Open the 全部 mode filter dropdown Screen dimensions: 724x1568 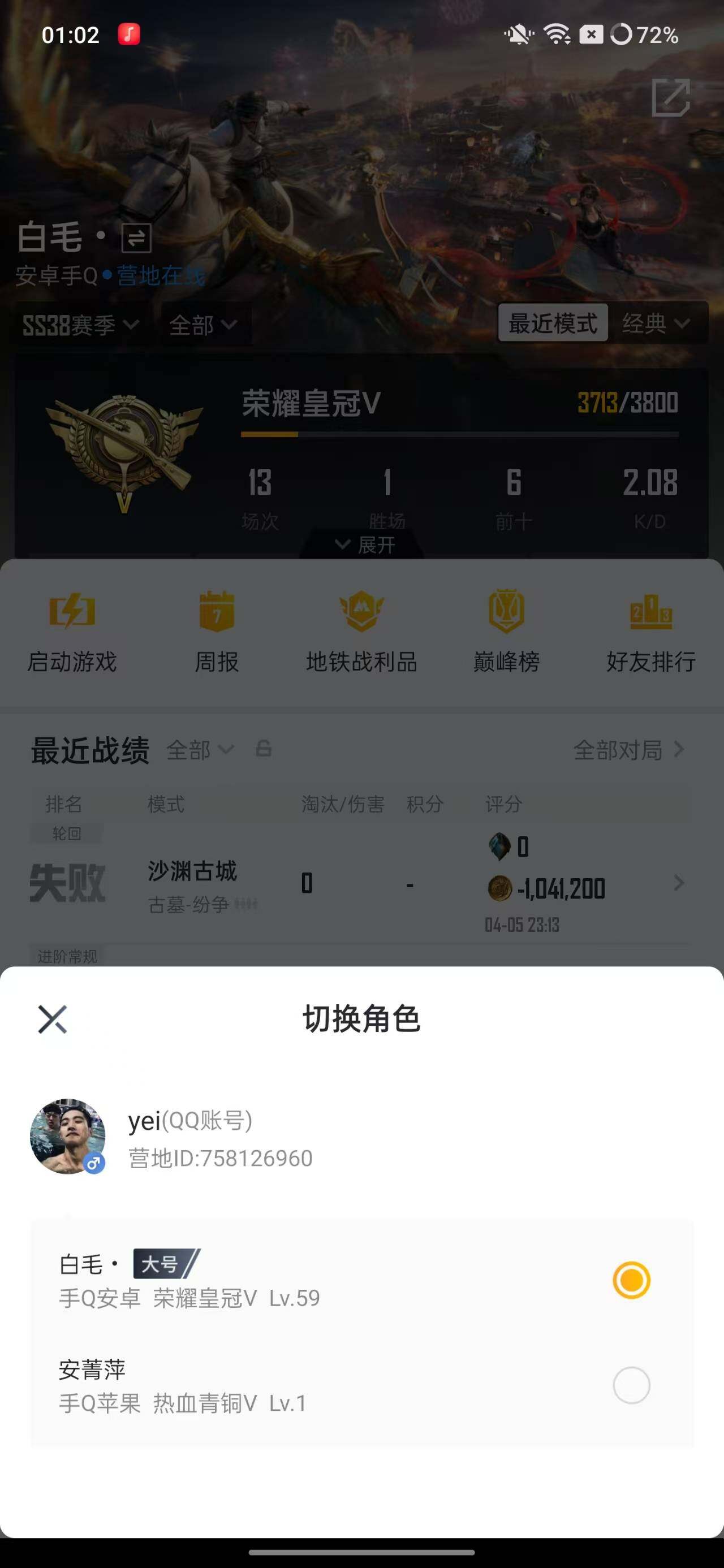pyautogui.click(x=202, y=325)
